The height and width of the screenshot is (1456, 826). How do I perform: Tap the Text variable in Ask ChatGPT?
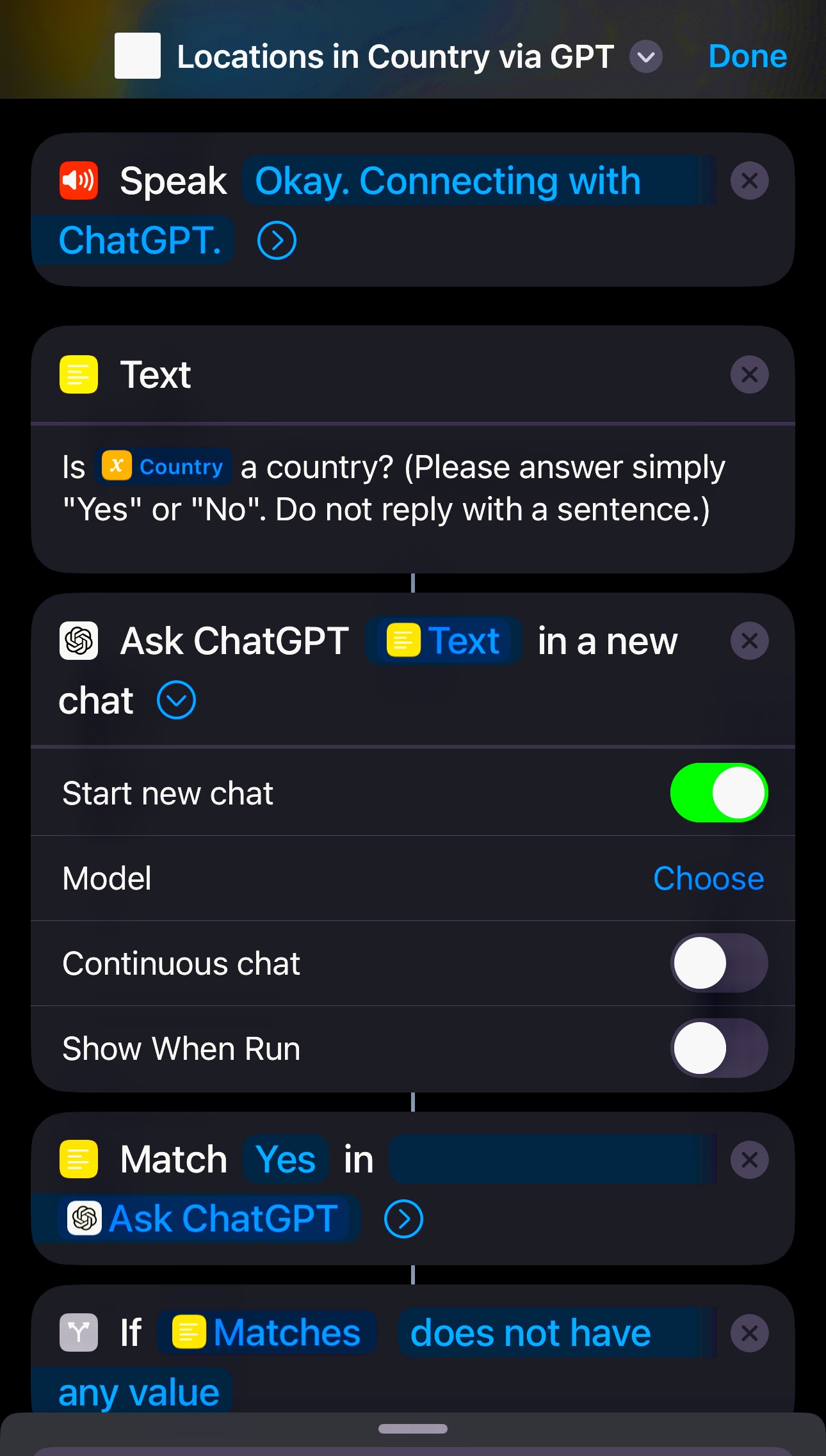[444, 641]
